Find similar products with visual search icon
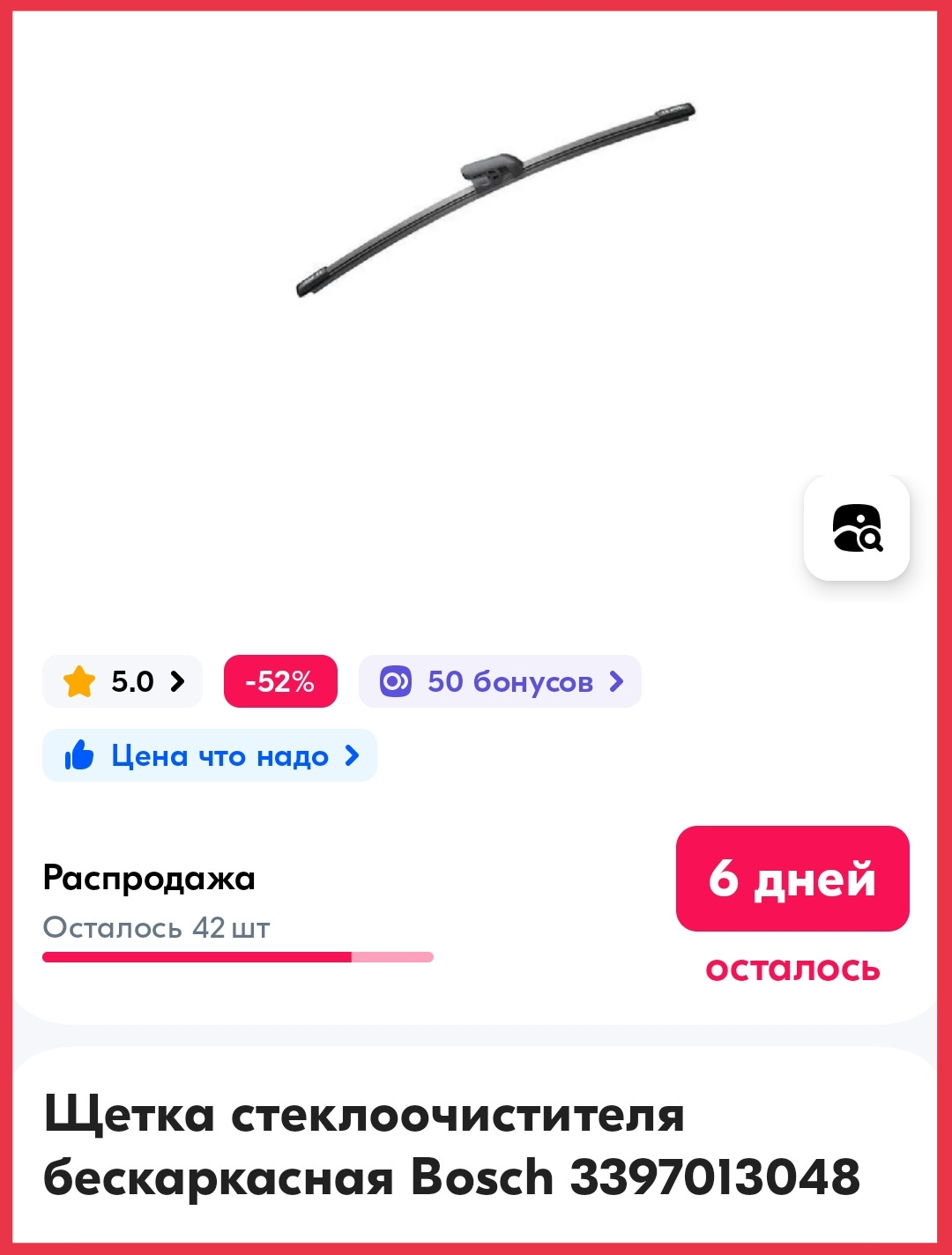Screen dimensions: 952x1255 pos(856,528)
